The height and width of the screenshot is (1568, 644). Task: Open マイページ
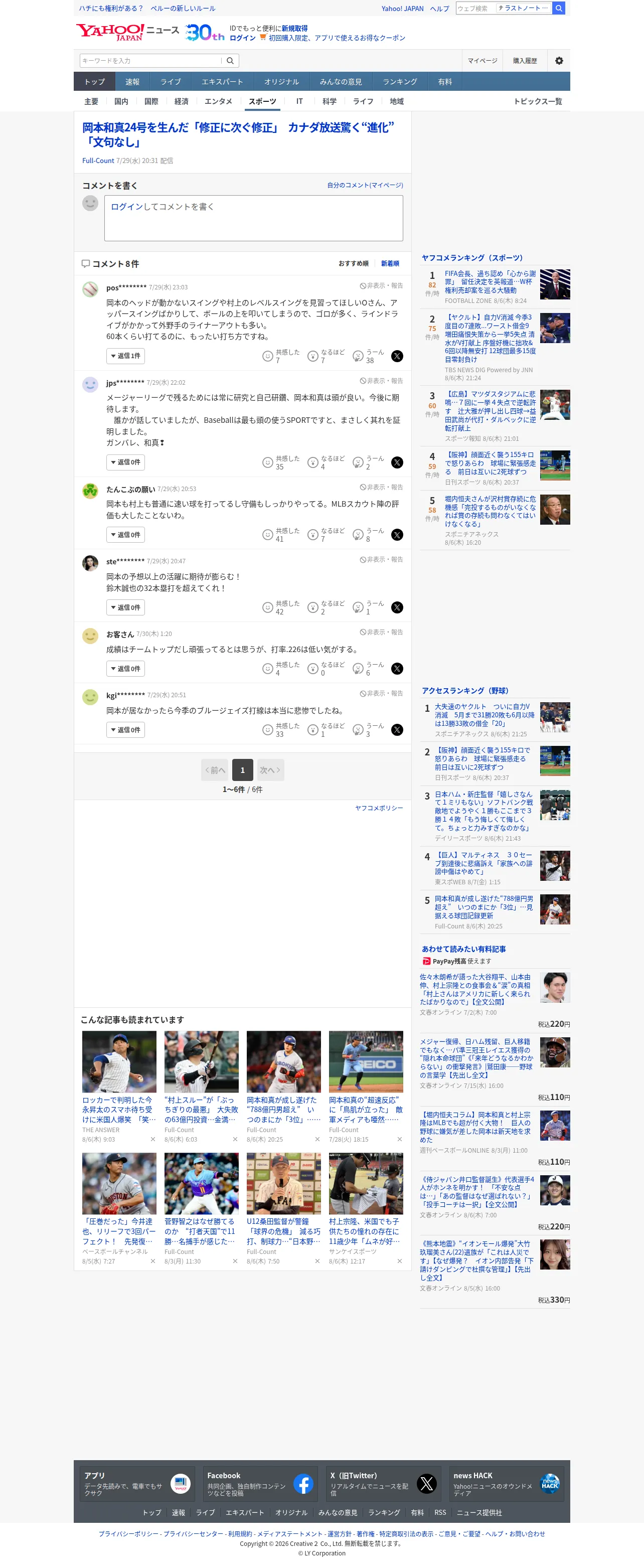pyautogui.click(x=482, y=61)
